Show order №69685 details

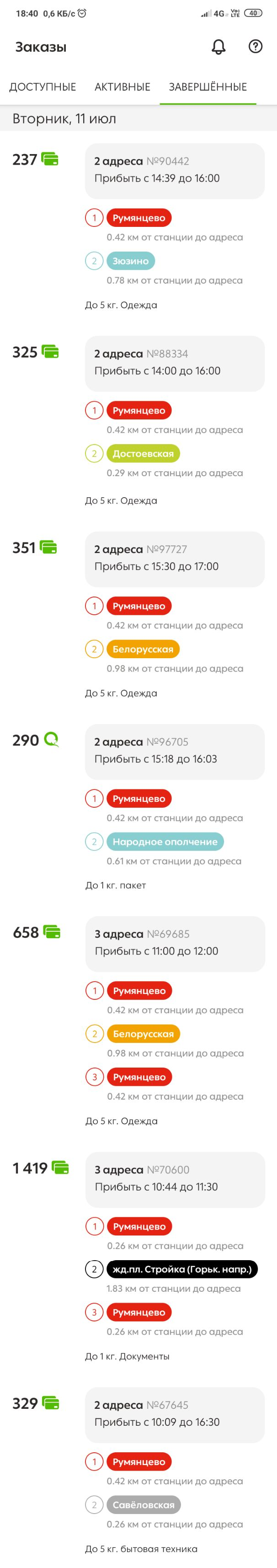point(175,943)
